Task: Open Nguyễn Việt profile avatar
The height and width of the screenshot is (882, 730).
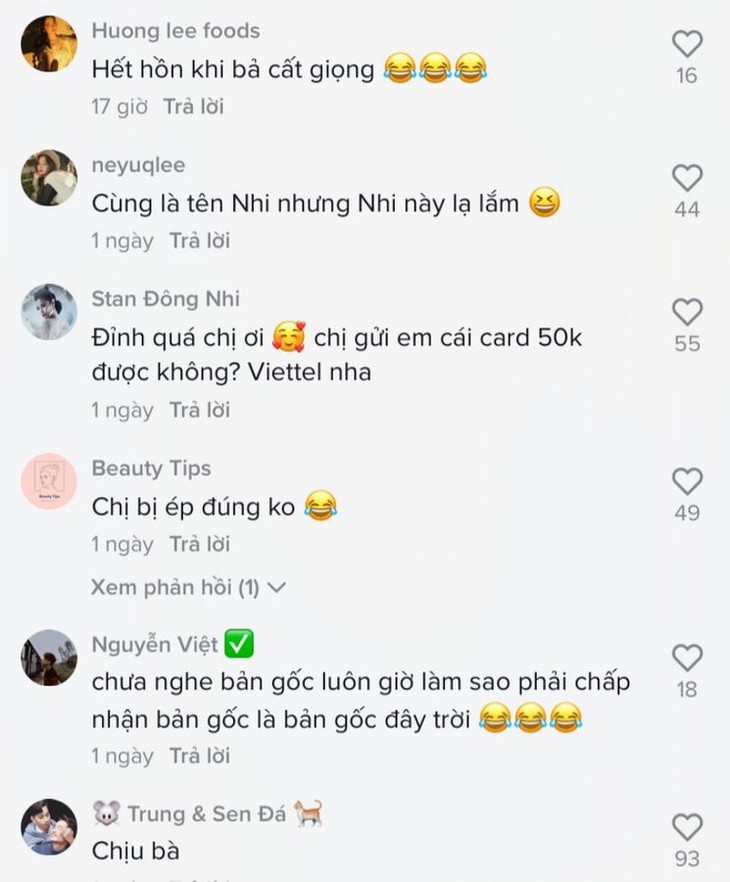Action: coord(47,657)
